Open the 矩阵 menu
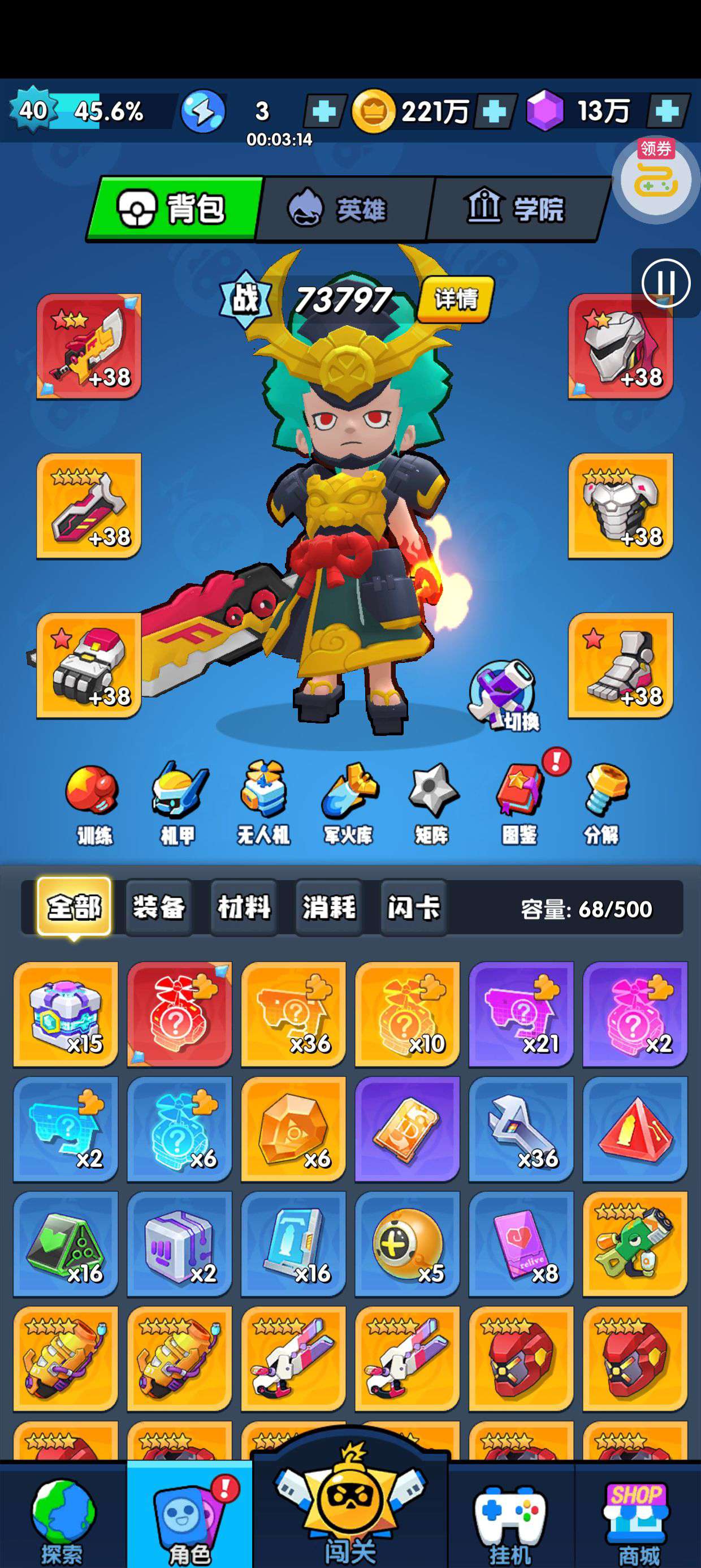Viewport: 701px width, 1568px height. click(431, 803)
